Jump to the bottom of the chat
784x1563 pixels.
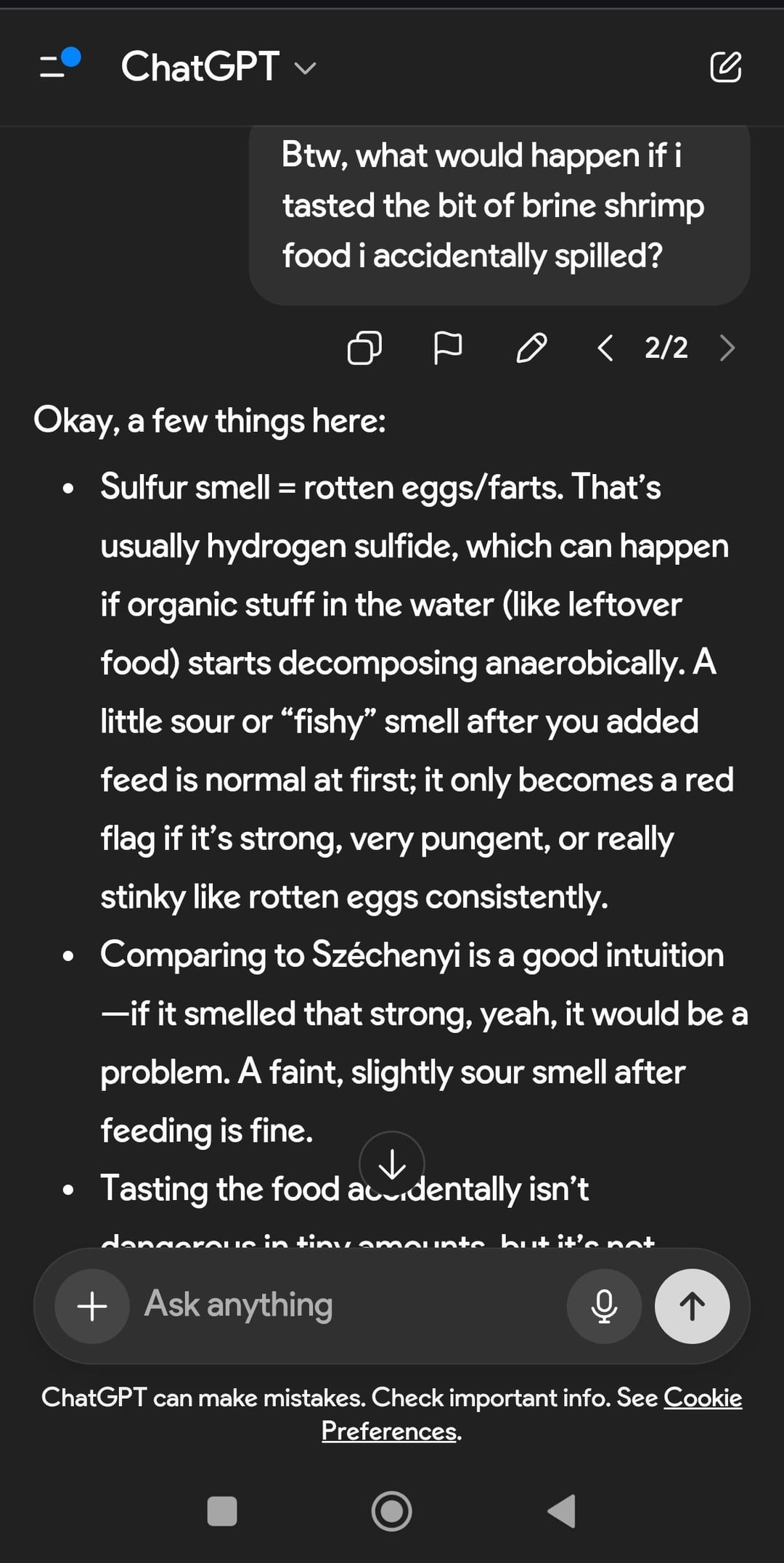[392, 1164]
